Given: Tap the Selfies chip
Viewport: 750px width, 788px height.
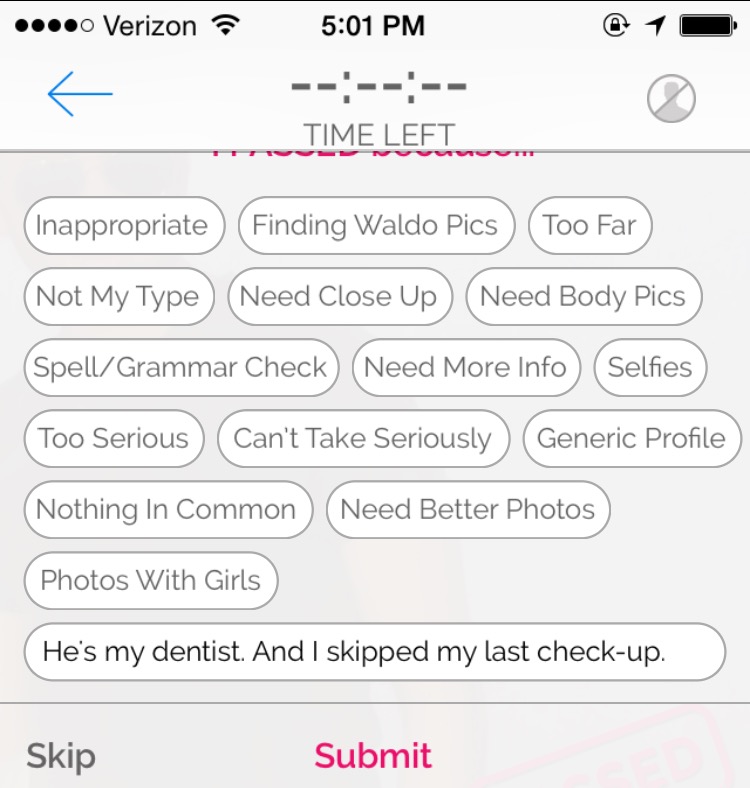Looking at the screenshot, I should point(650,368).
